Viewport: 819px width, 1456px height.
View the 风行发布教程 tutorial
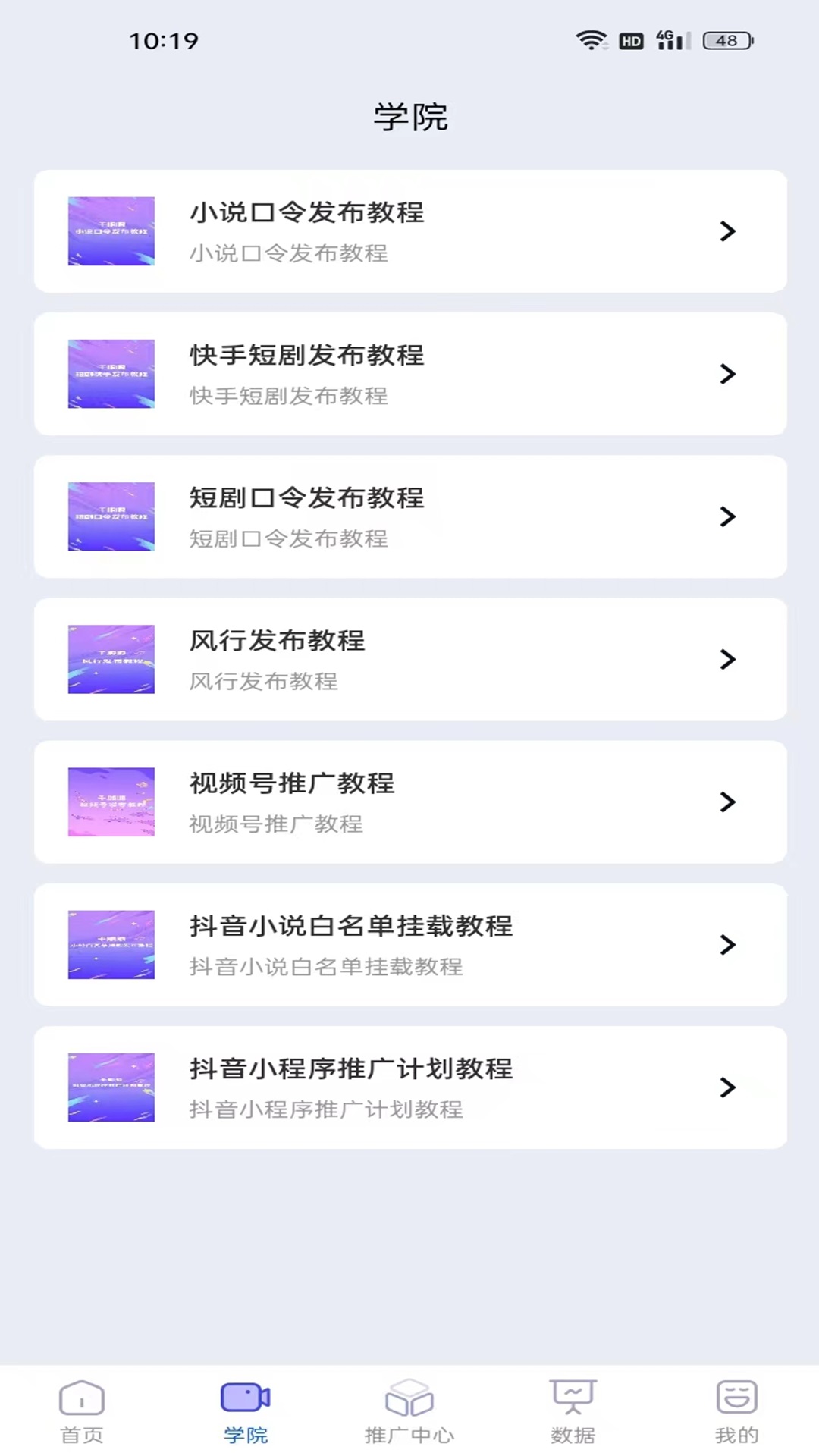tap(409, 659)
